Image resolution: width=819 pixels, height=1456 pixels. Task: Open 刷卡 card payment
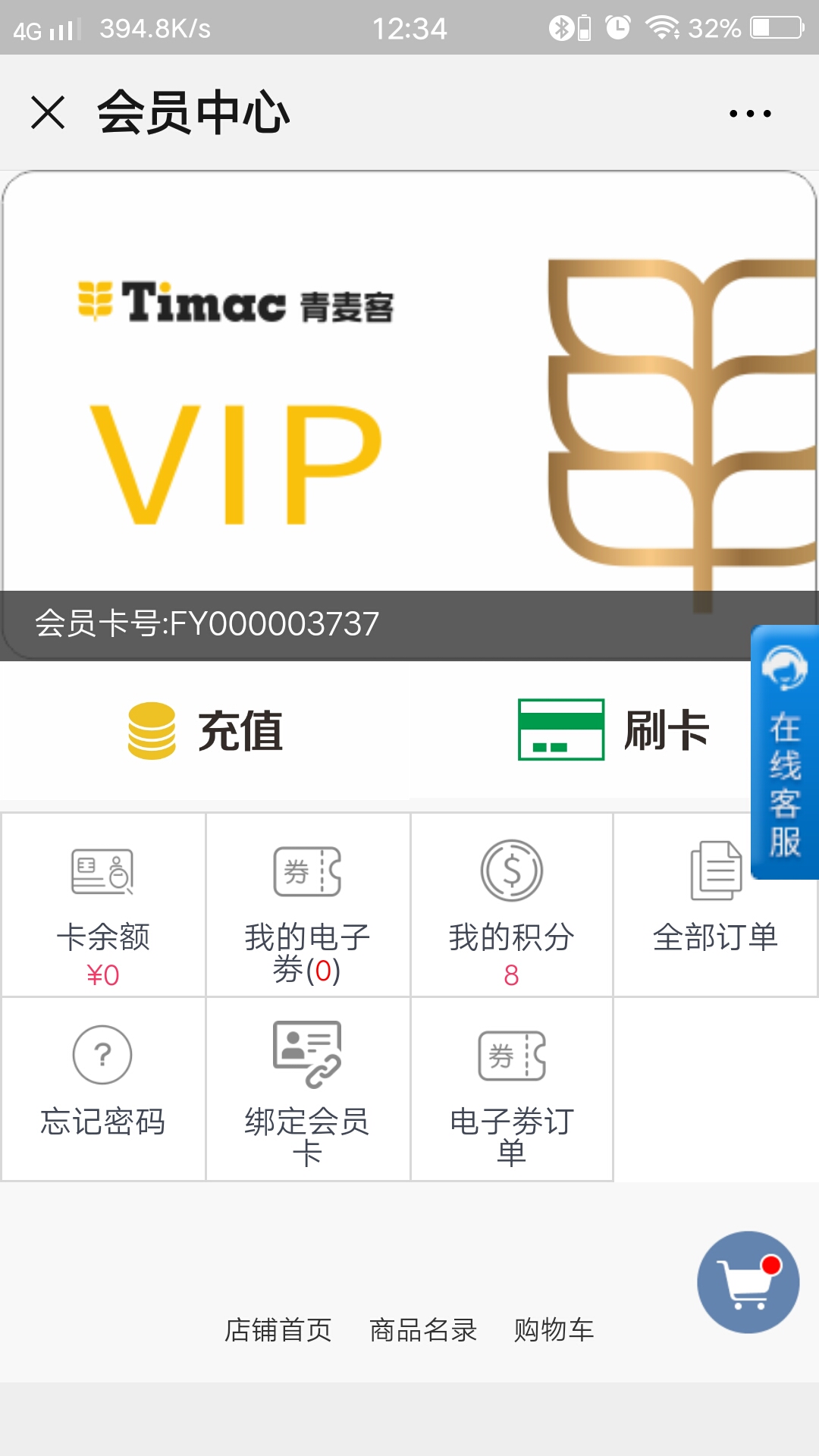tap(614, 730)
